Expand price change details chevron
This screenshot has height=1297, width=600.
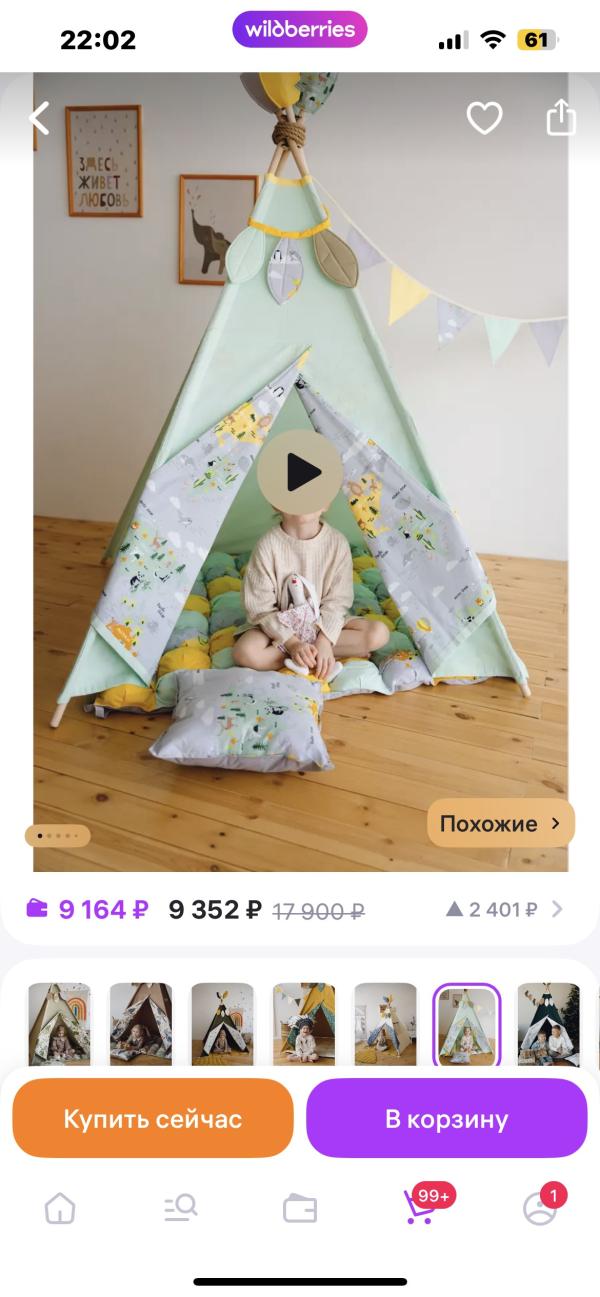pyautogui.click(x=558, y=910)
